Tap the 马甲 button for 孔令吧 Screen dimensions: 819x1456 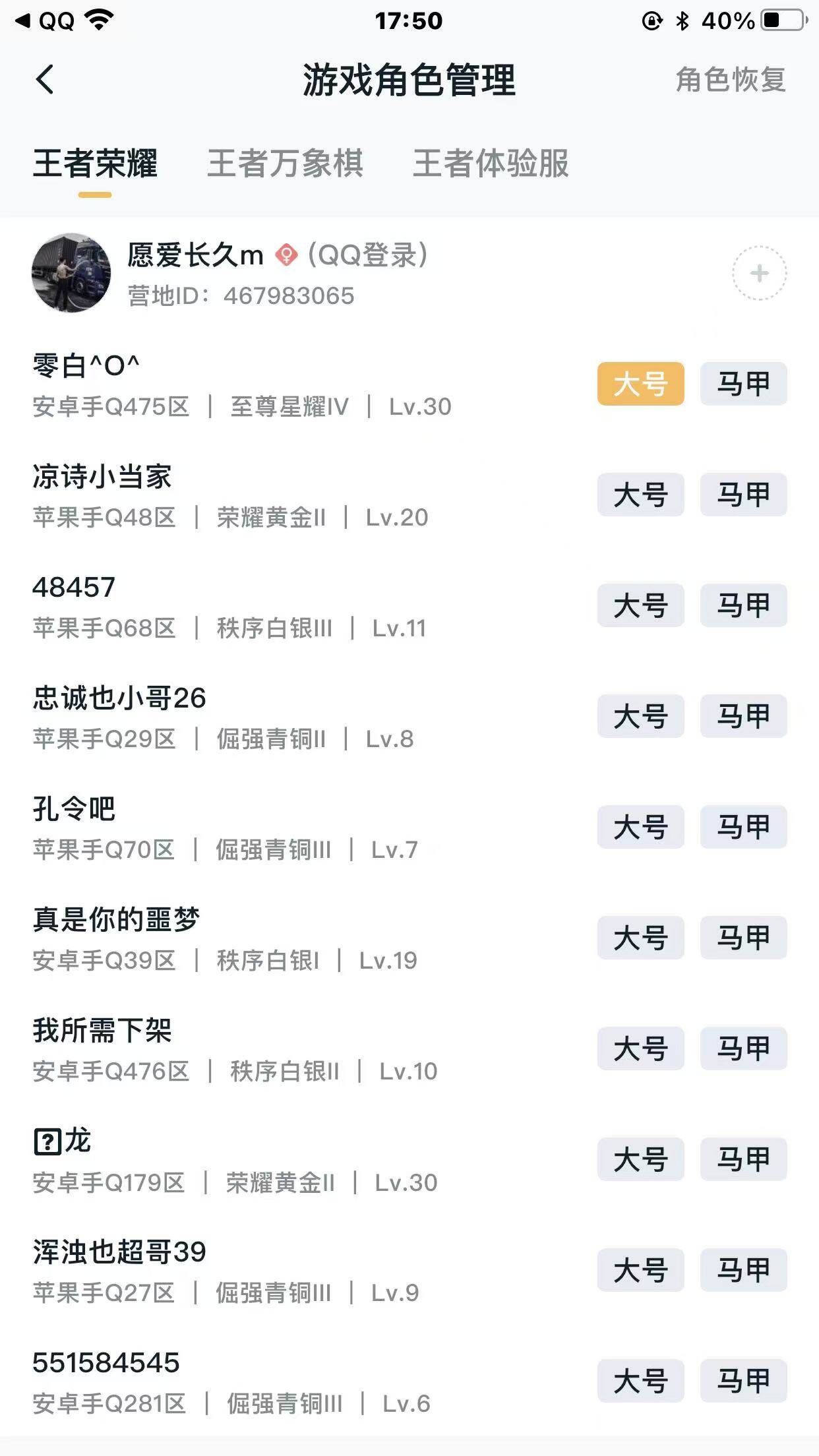743,828
